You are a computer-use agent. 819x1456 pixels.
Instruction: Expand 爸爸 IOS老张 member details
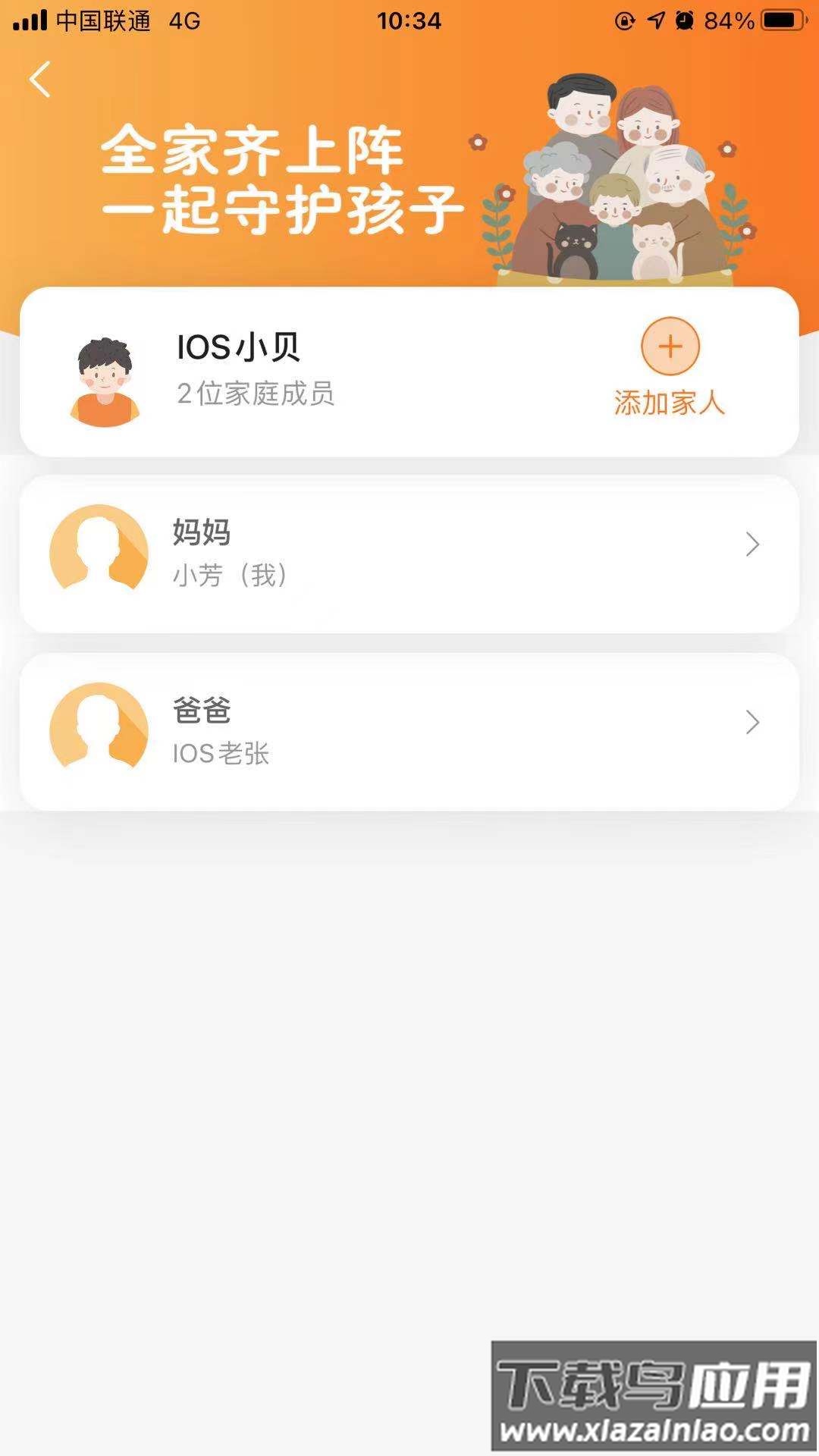(x=409, y=728)
